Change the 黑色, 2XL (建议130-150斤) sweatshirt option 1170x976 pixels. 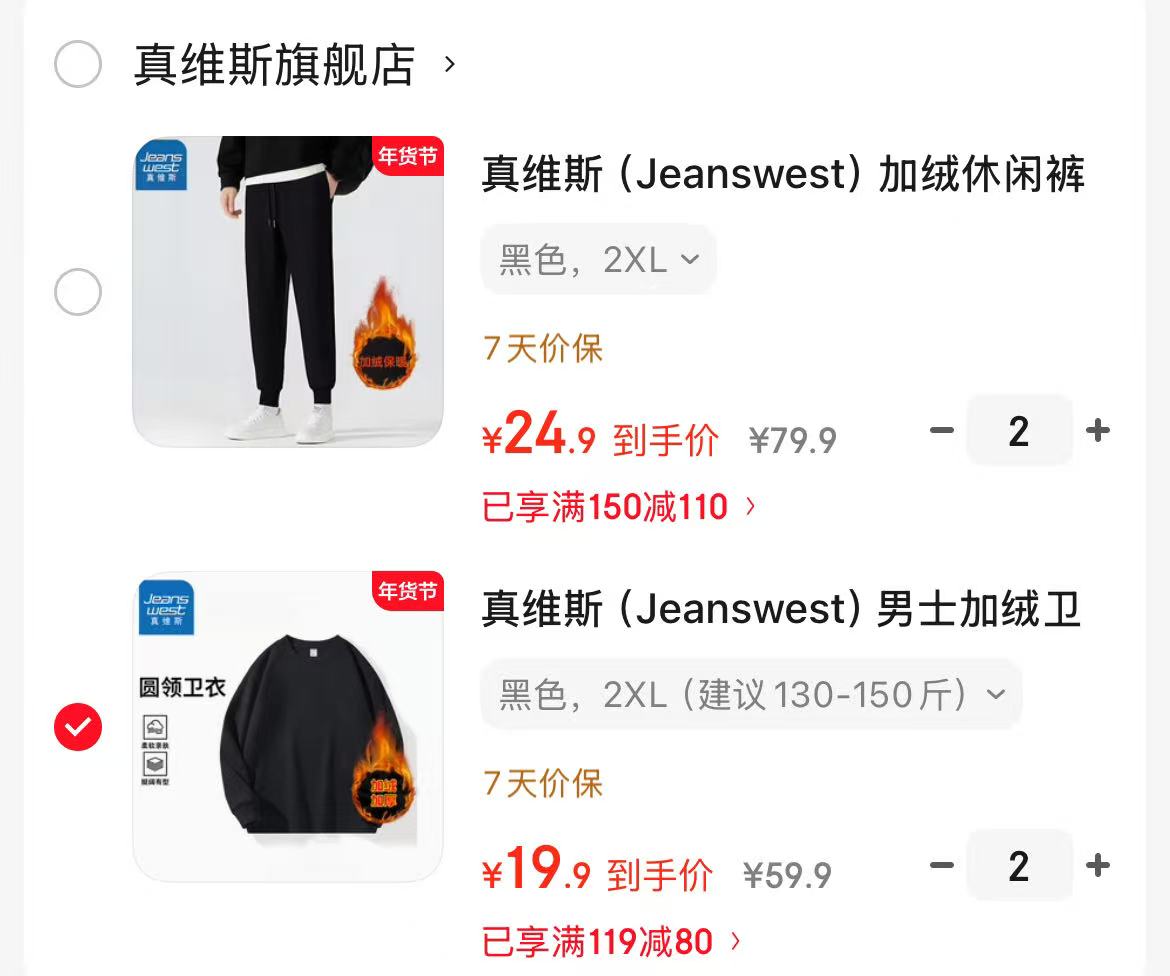[751, 694]
